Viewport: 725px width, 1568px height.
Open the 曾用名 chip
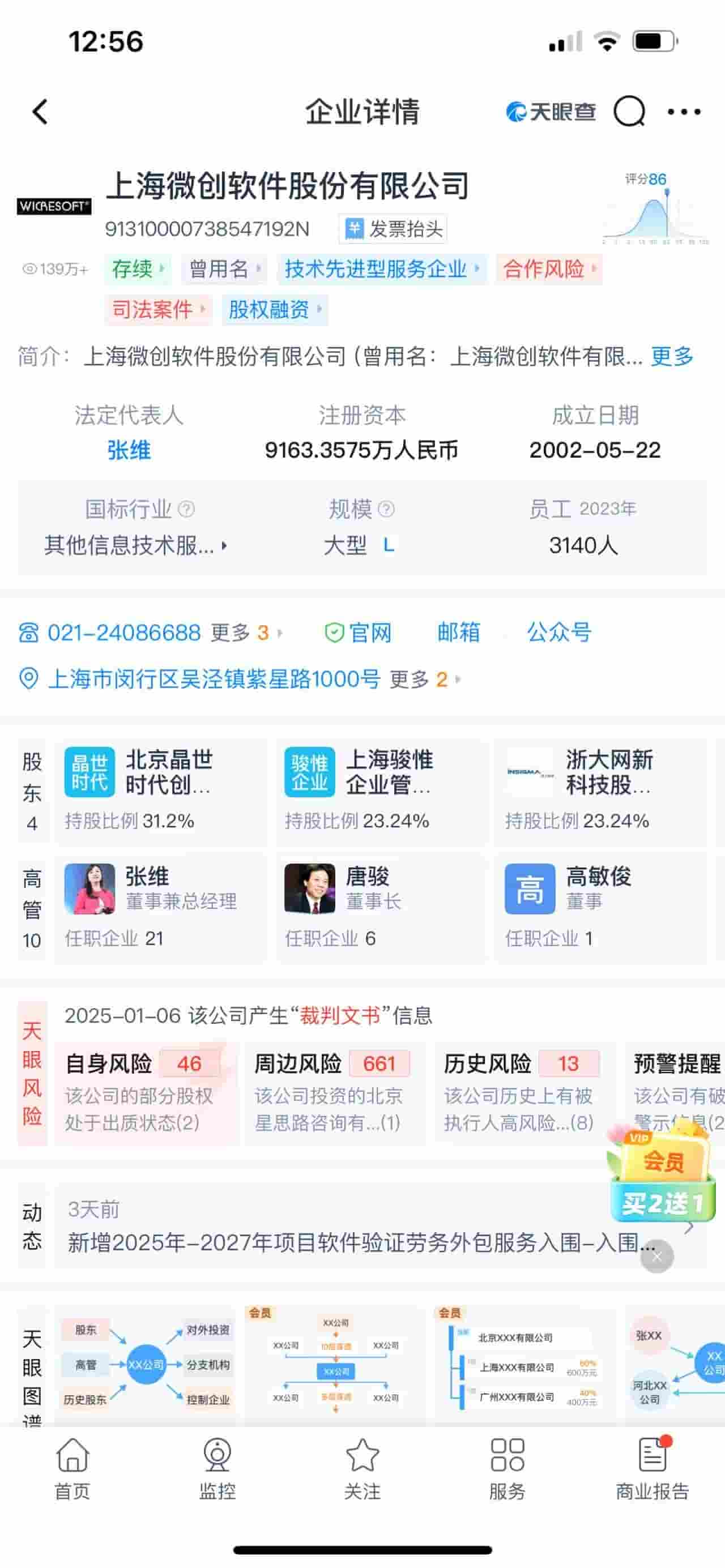coord(223,269)
